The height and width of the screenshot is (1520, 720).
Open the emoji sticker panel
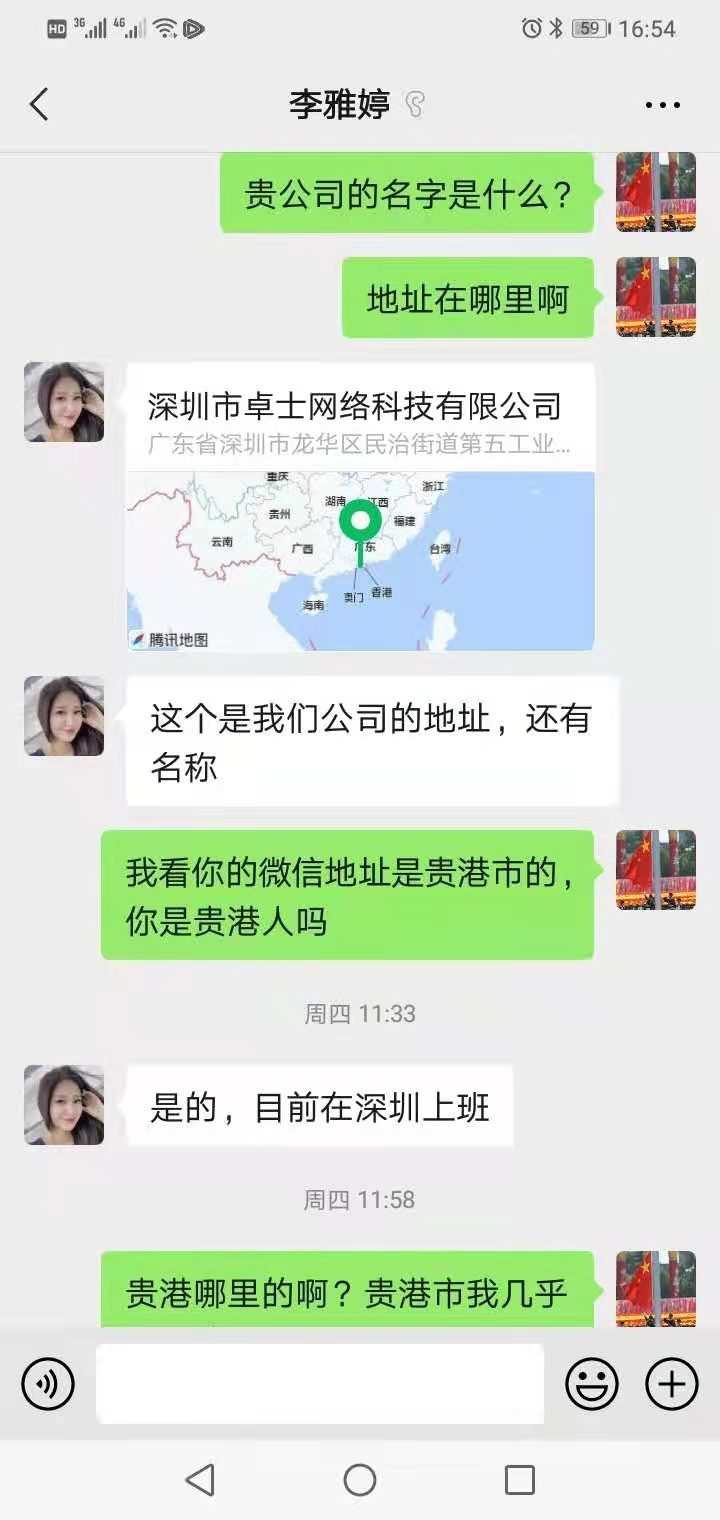(x=592, y=1384)
